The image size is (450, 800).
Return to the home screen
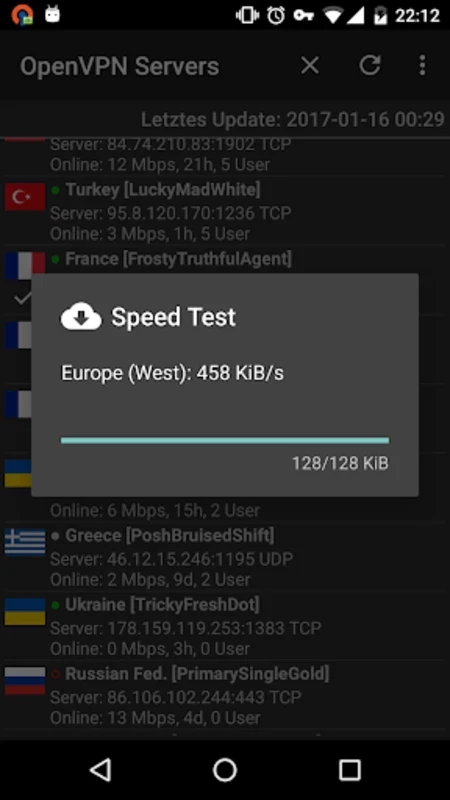(225, 769)
